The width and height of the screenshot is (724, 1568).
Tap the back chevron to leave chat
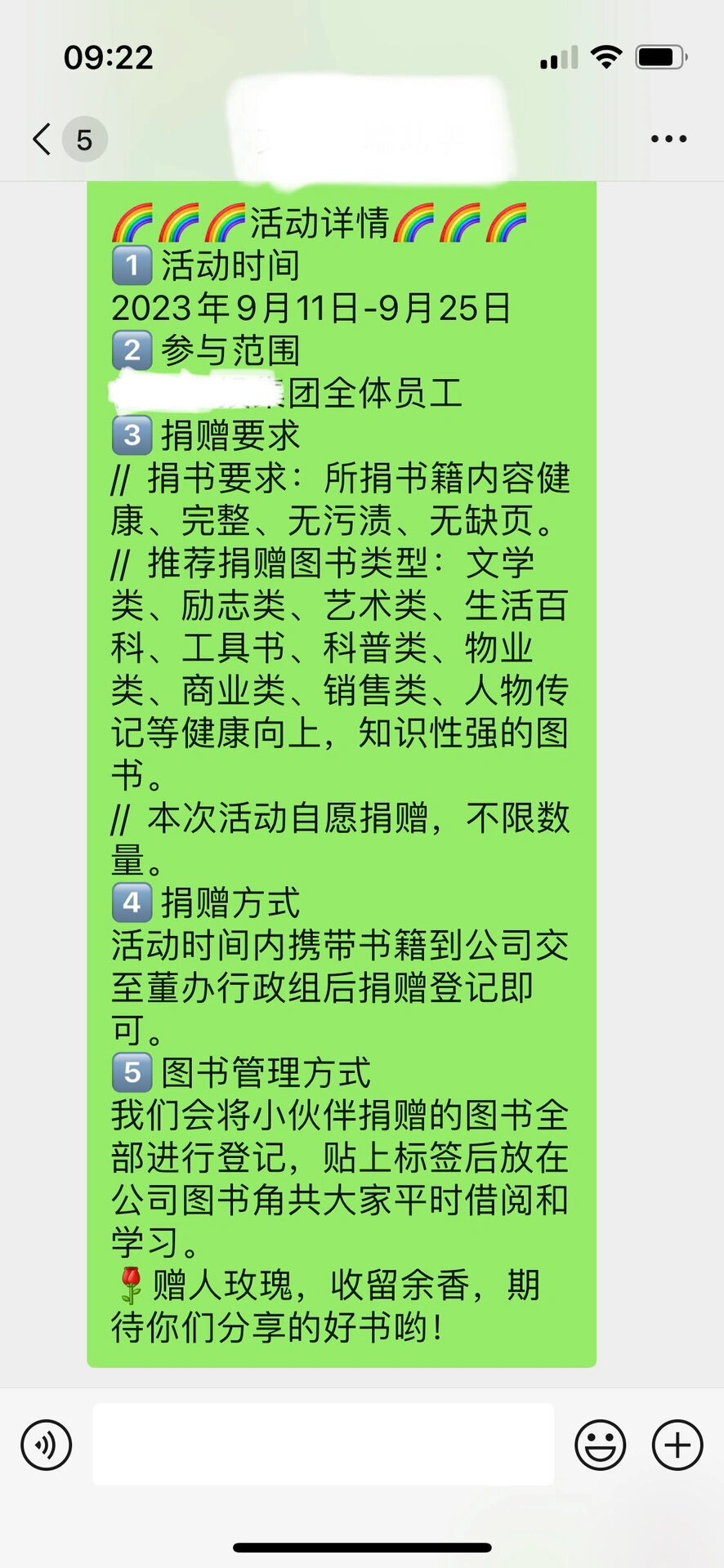(40, 137)
